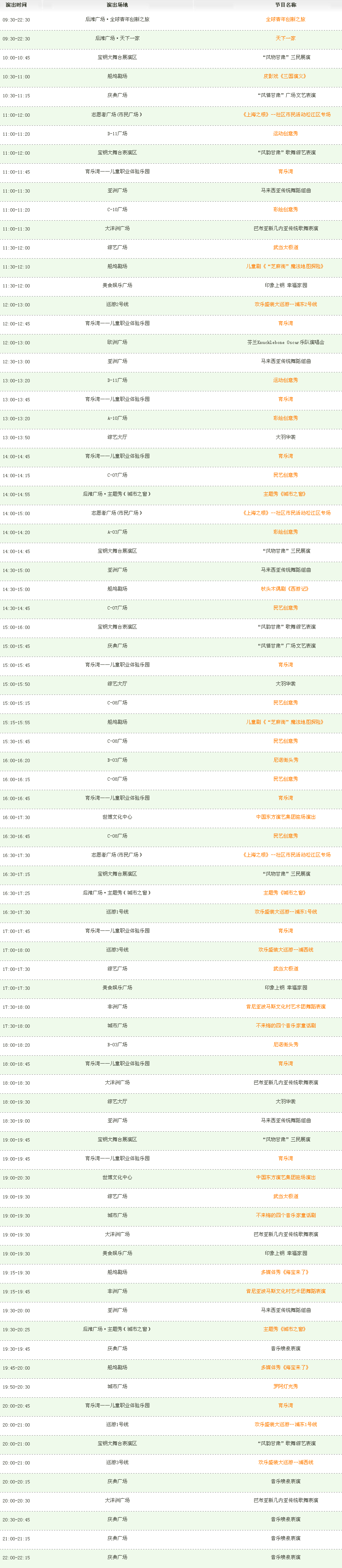Viewport: 342px width, 1568px height.
Task: Open 主题秀《城市之窗》 link at 14:00-14:55
Action: coord(285,494)
